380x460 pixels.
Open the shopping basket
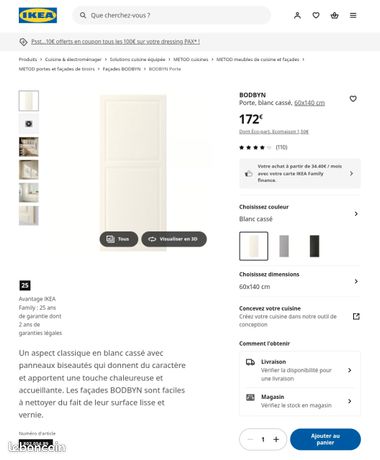pos(334,15)
